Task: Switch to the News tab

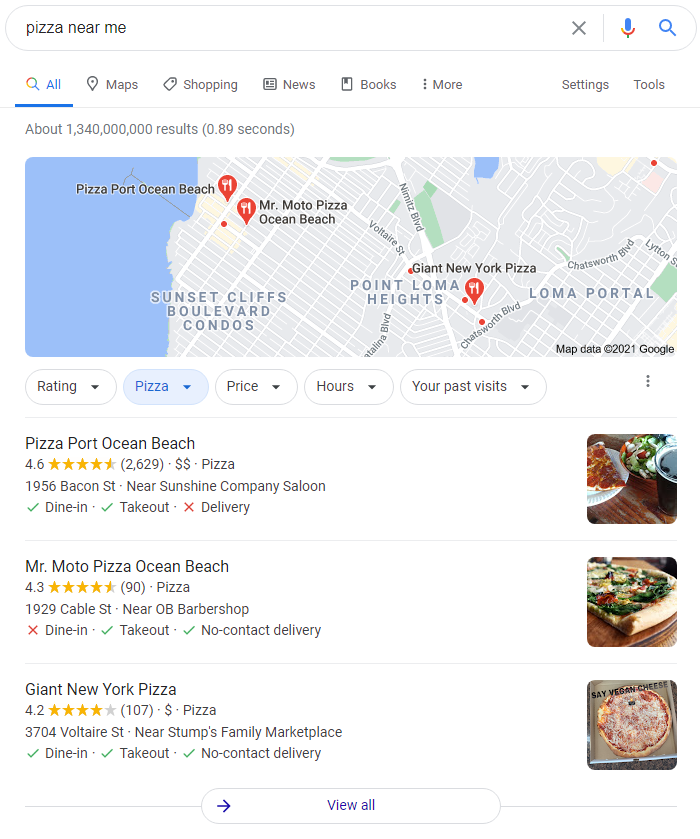Action: (x=289, y=85)
